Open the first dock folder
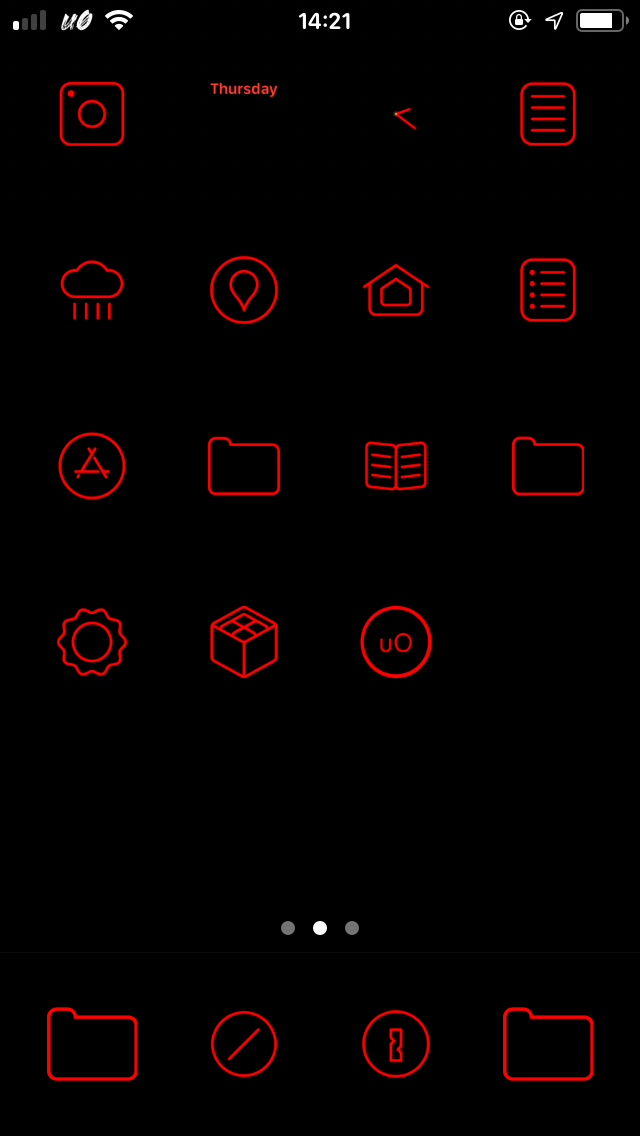 coord(92,1044)
